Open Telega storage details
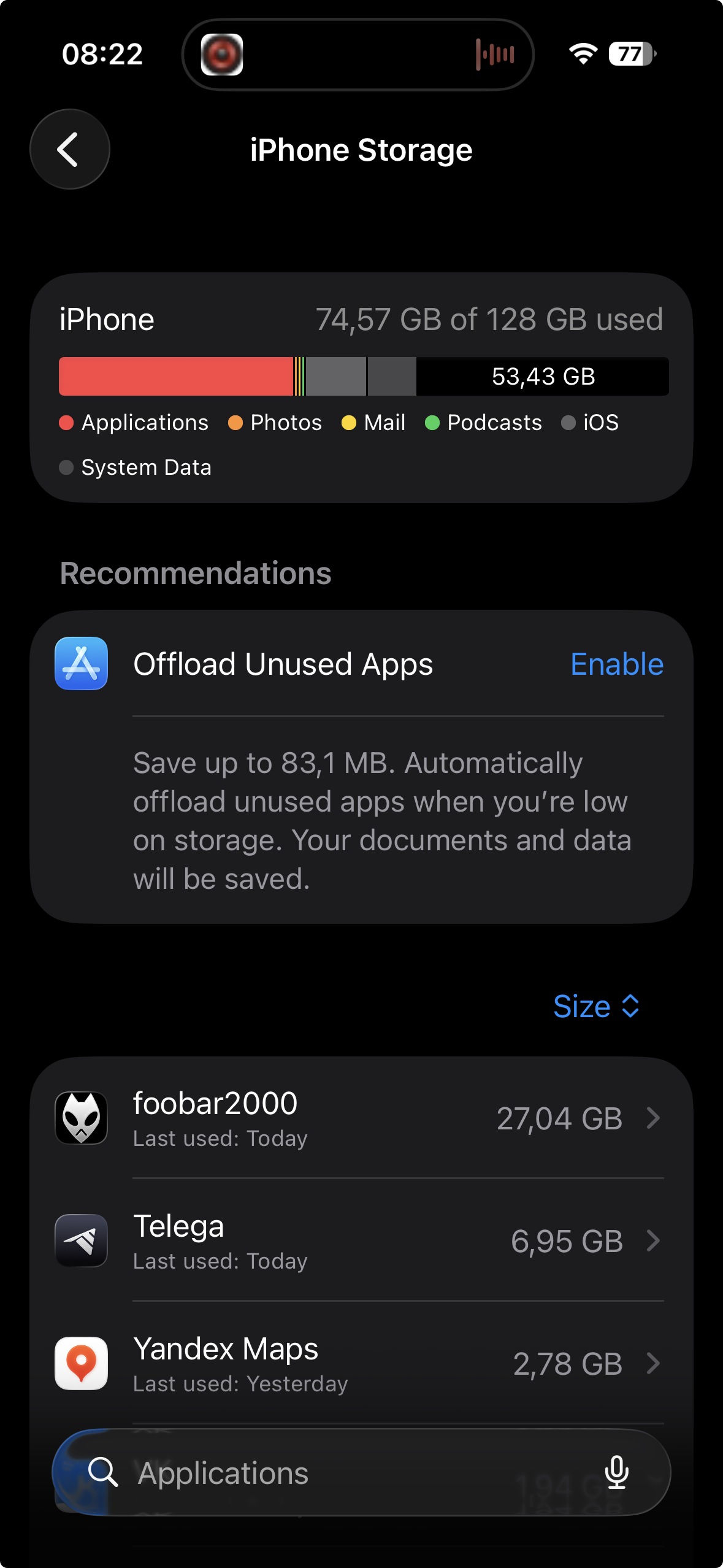This screenshot has height=1568, width=723. point(361,1241)
